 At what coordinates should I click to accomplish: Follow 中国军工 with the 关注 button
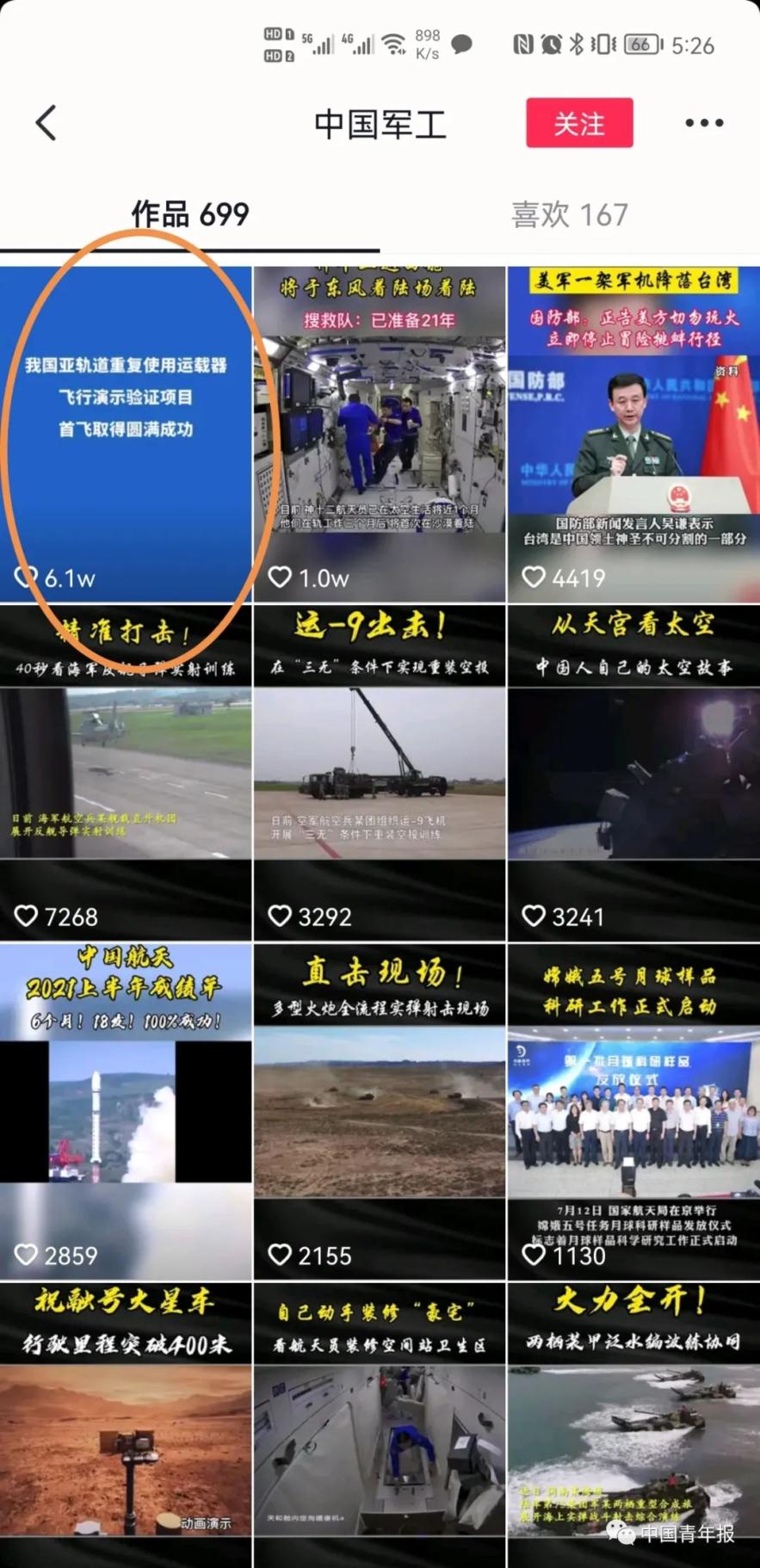579,123
